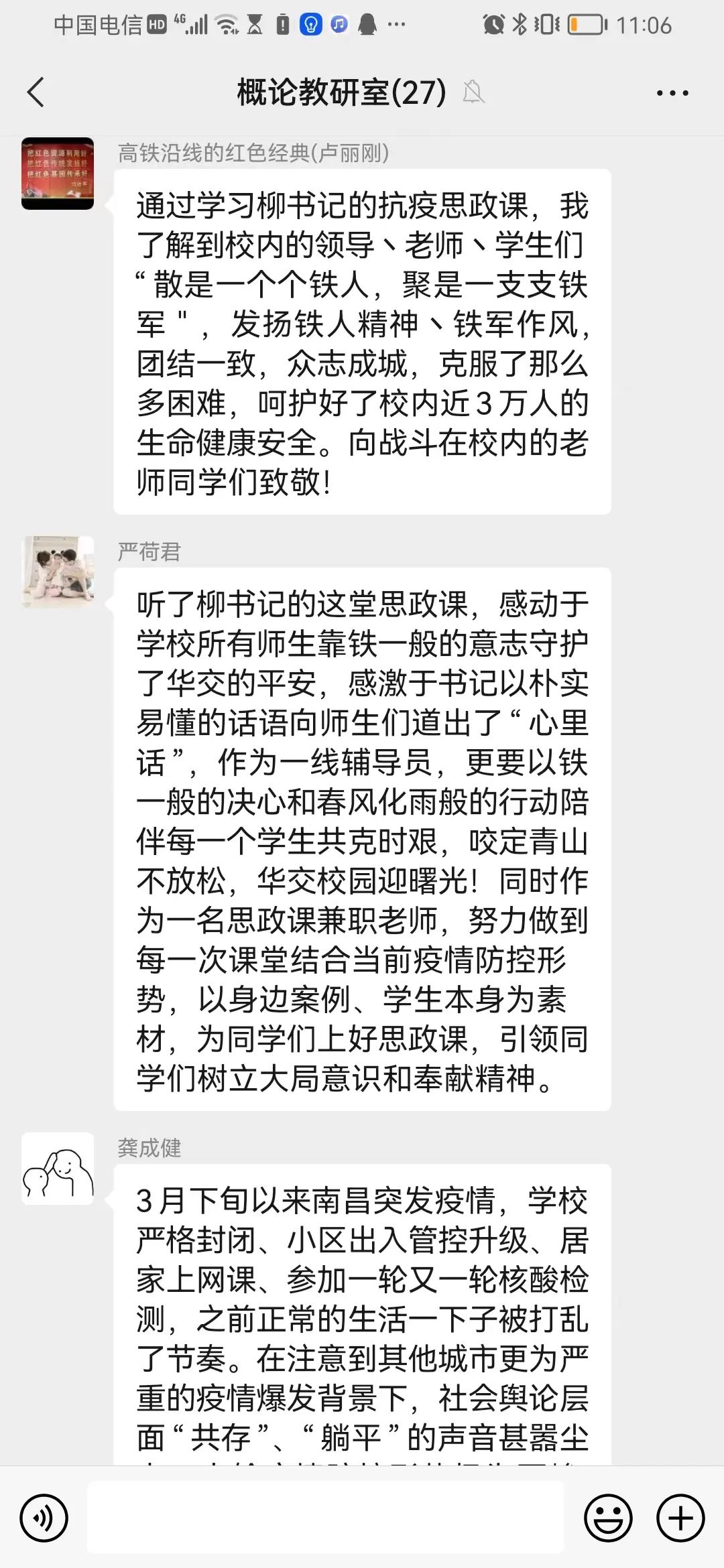Open group chat overflow menu
The image size is (724, 1568).
point(672,93)
